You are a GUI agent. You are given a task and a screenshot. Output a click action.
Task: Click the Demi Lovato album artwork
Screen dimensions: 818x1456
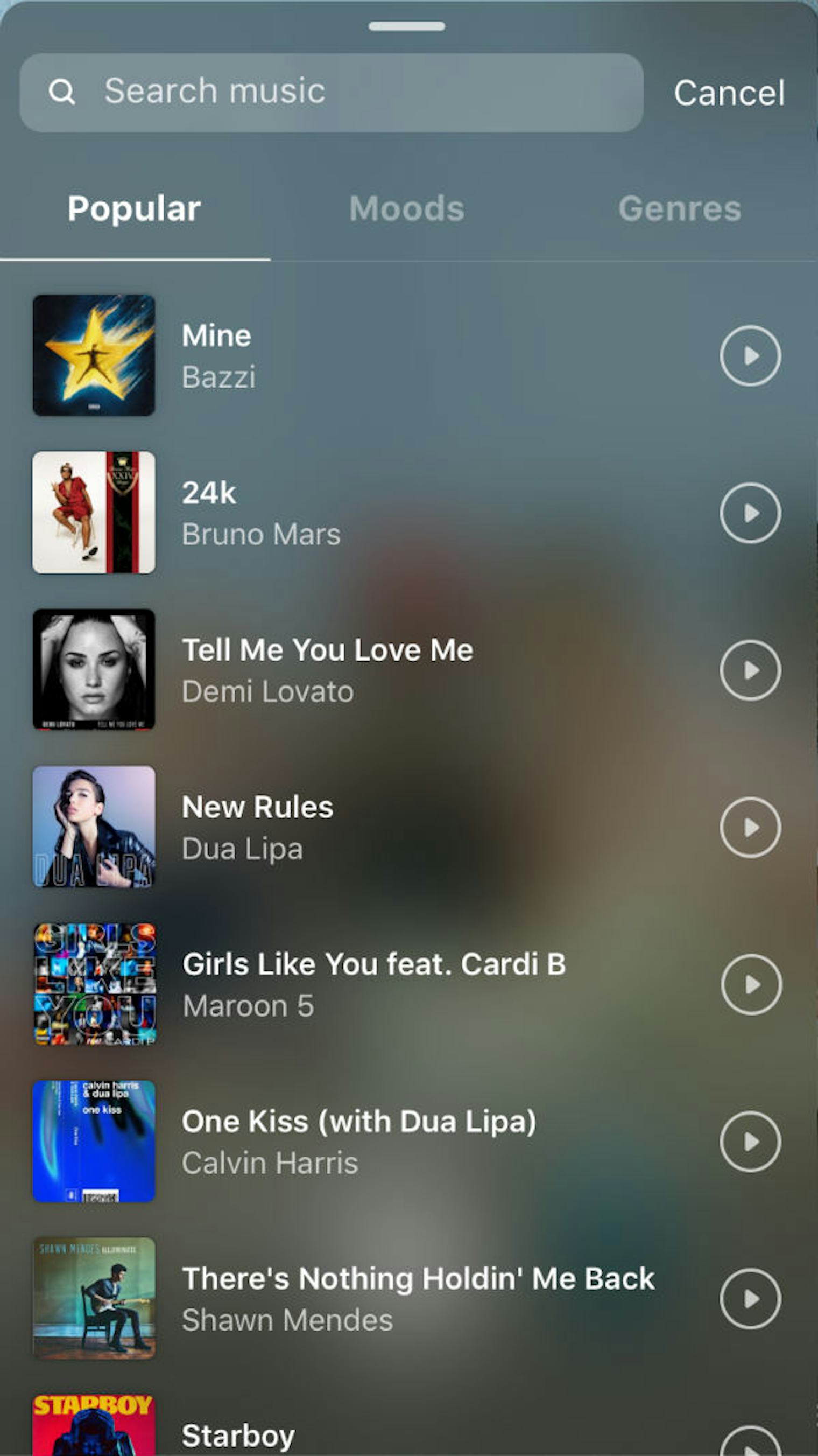coord(94,669)
